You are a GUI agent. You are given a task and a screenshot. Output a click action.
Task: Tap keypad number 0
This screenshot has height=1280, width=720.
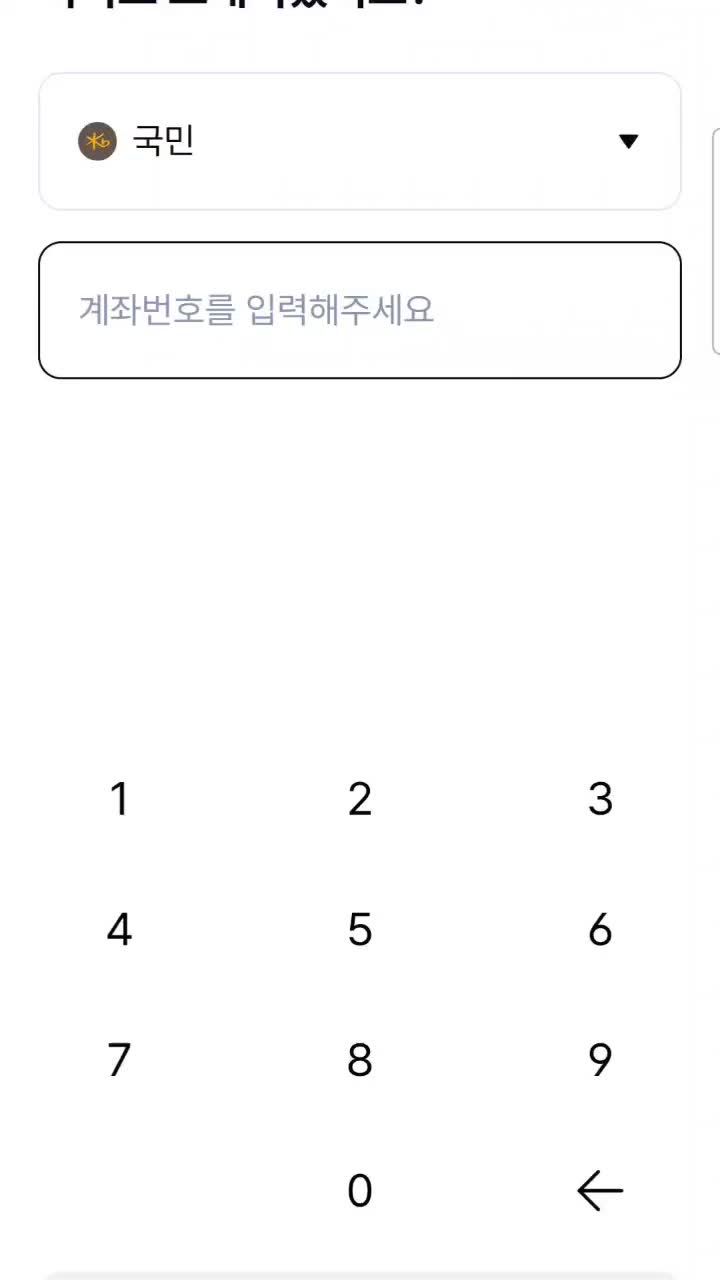pyautogui.click(x=360, y=1191)
